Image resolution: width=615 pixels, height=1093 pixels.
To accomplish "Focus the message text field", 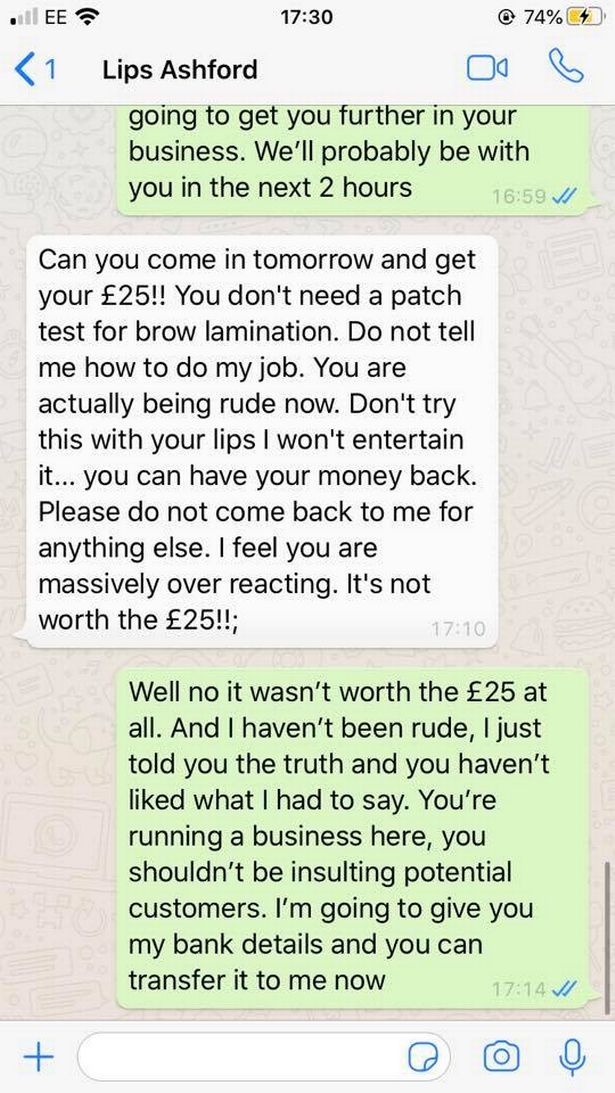I will pos(240,1057).
